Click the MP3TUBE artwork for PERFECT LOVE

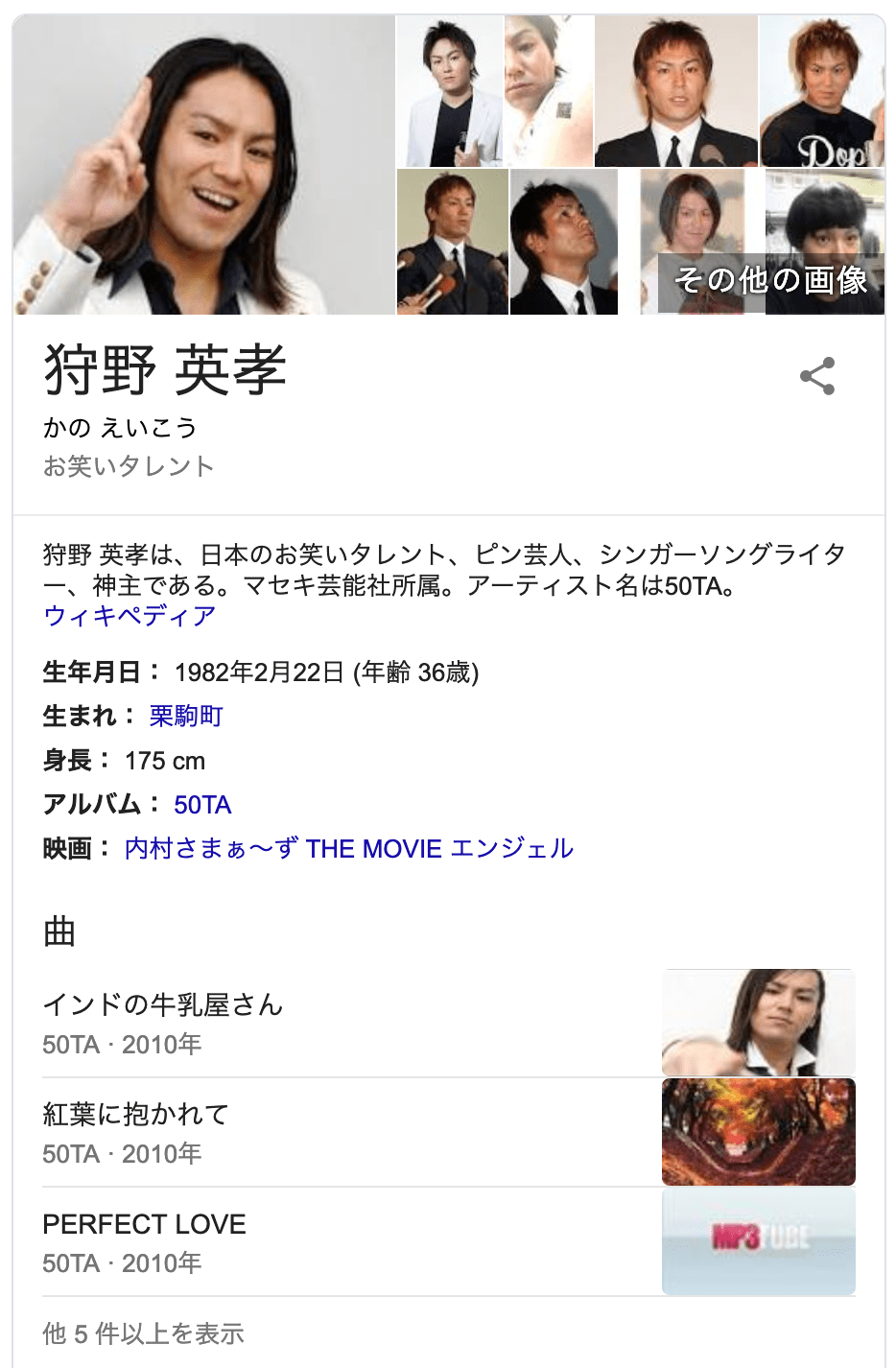pyautogui.click(x=758, y=1241)
